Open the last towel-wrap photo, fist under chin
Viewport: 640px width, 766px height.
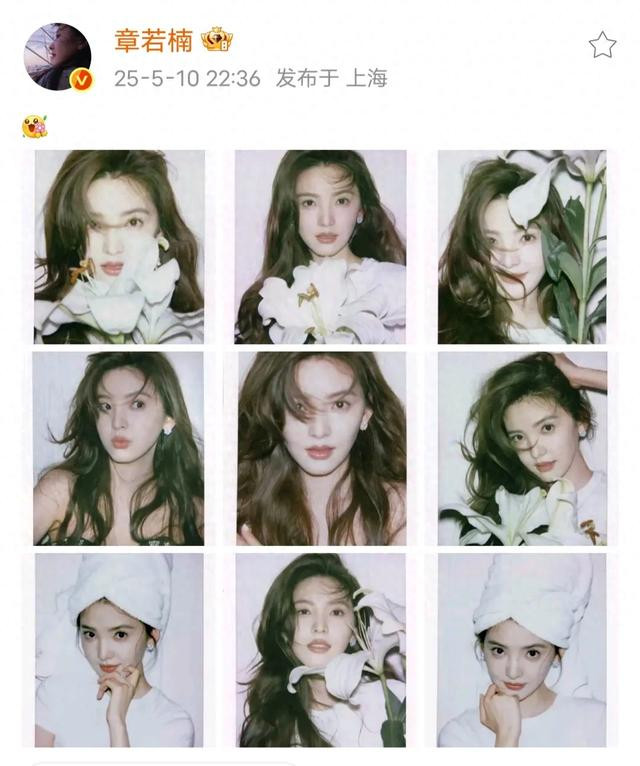click(522, 650)
